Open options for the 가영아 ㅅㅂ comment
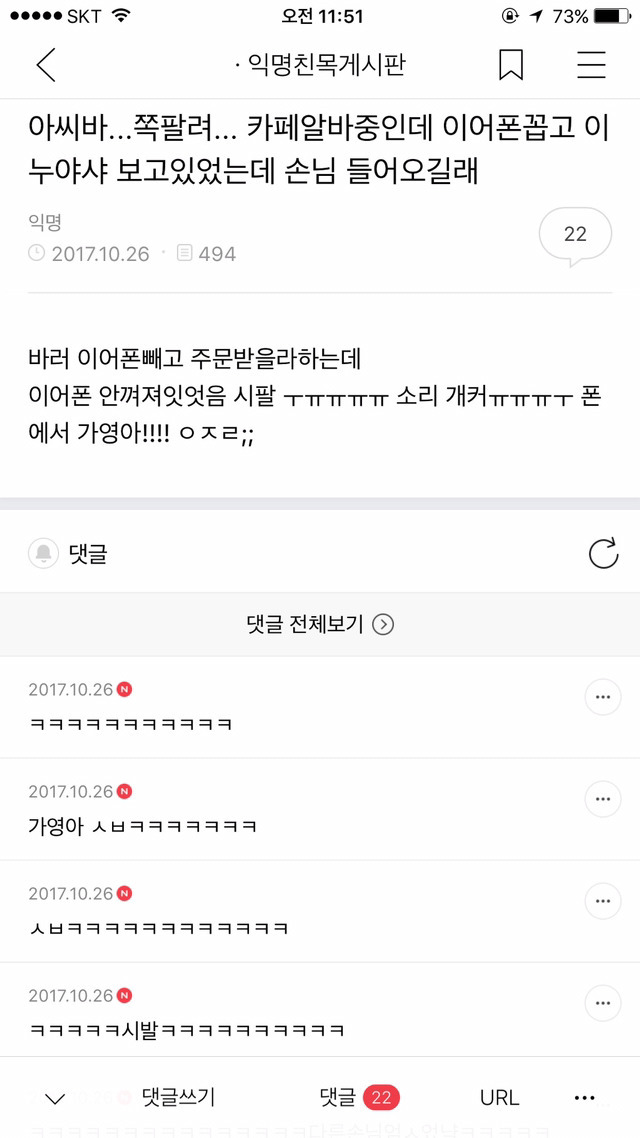The height and width of the screenshot is (1138, 640). click(603, 799)
